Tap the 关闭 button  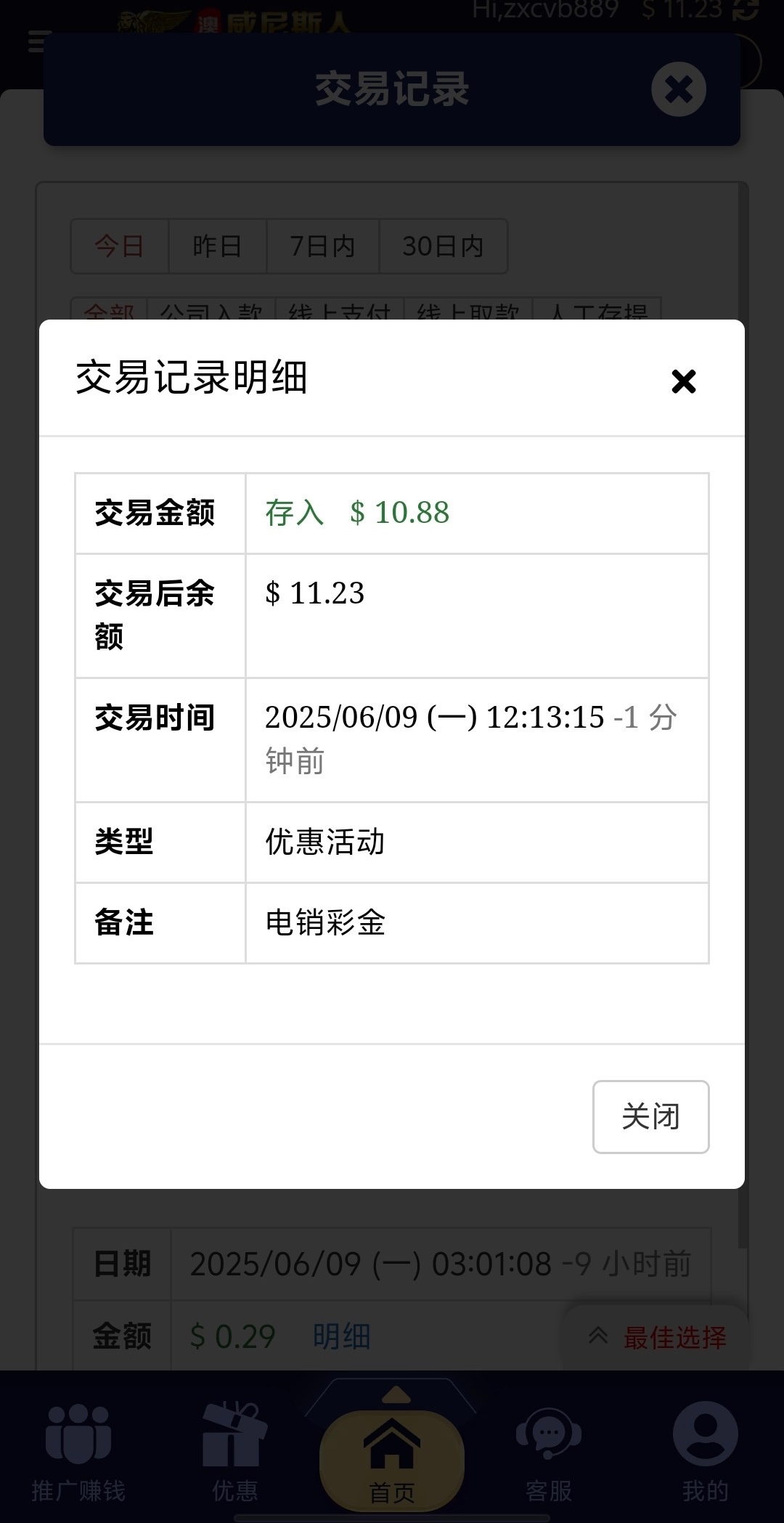pos(650,1116)
